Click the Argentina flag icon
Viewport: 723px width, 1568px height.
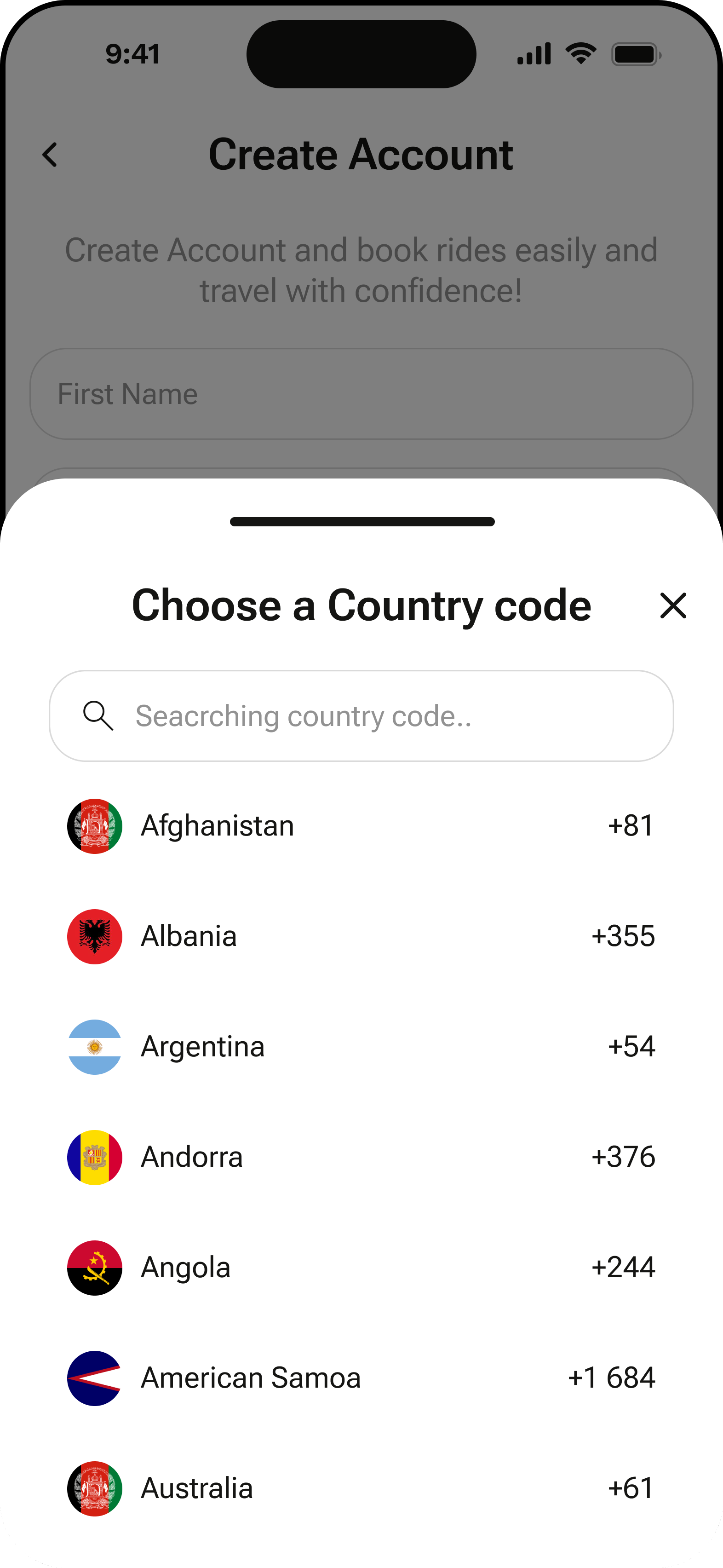[x=94, y=1047]
